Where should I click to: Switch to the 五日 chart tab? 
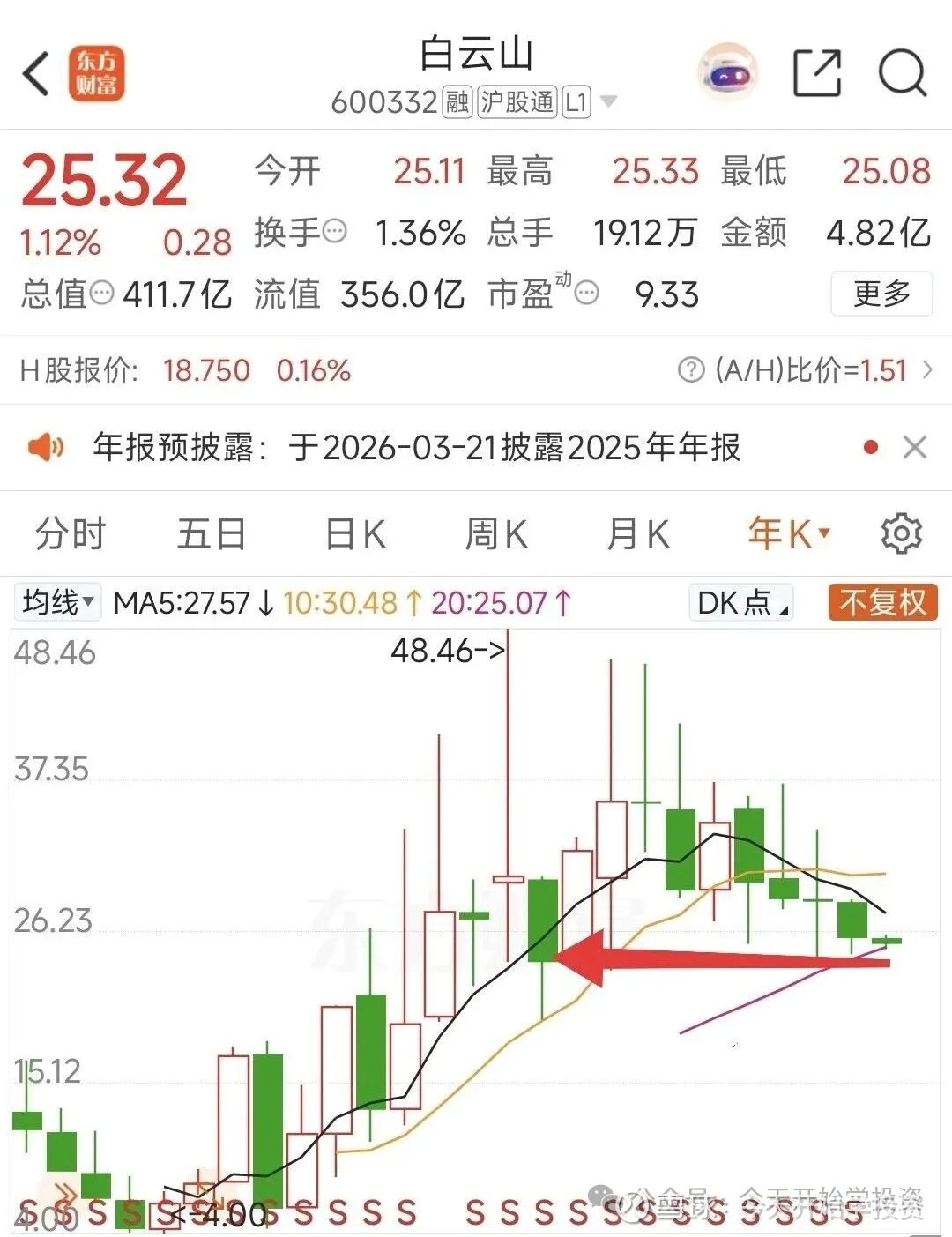pyautogui.click(x=212, y=534)
